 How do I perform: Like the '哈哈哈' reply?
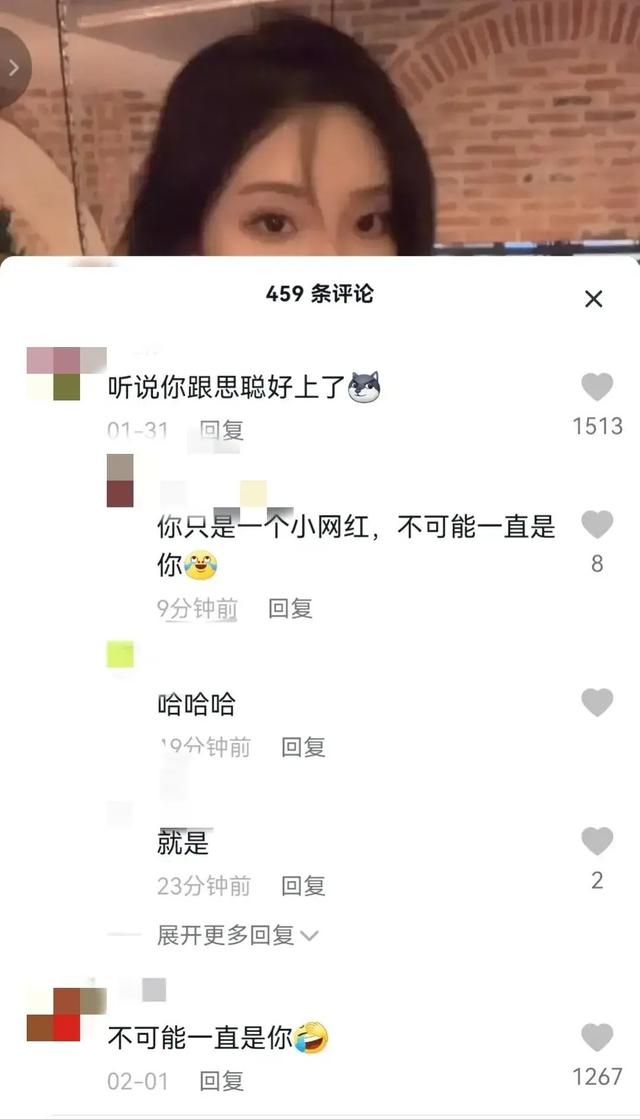(597, 703)
